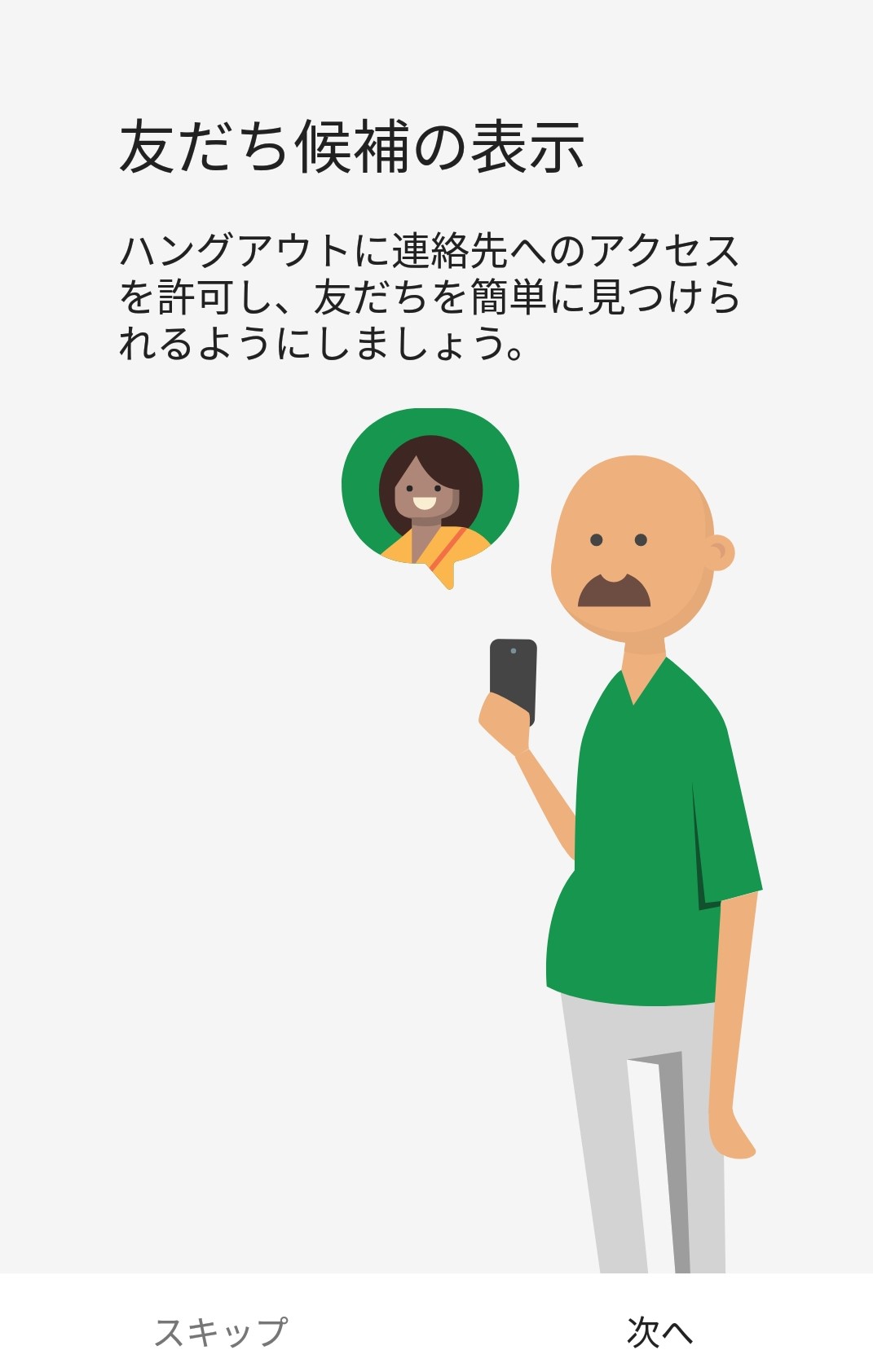Tap スキップ to skip contact access
This screenshot has width=873, height=1372.
(220, 1333)
